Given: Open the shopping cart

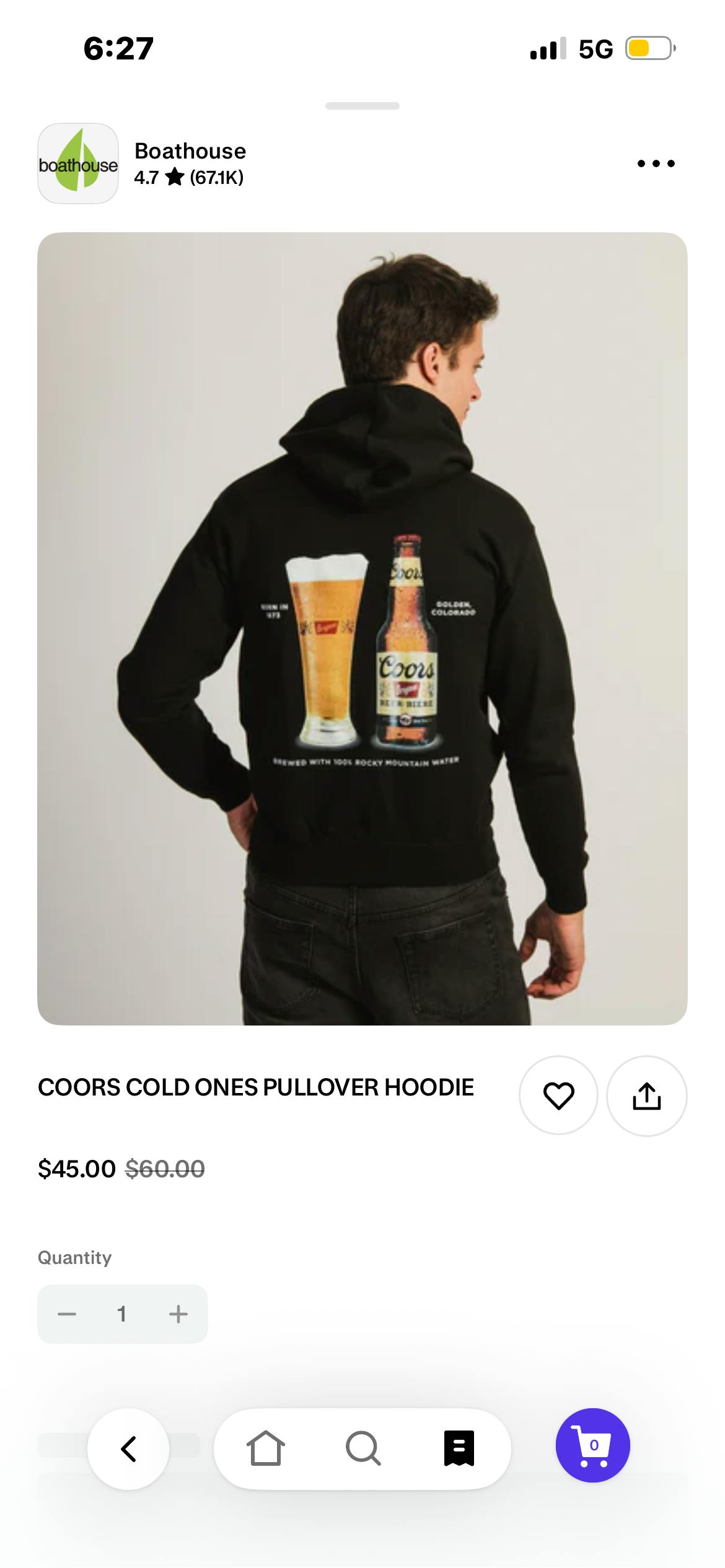Looking at the screenshot, I should coord(592,1445).
